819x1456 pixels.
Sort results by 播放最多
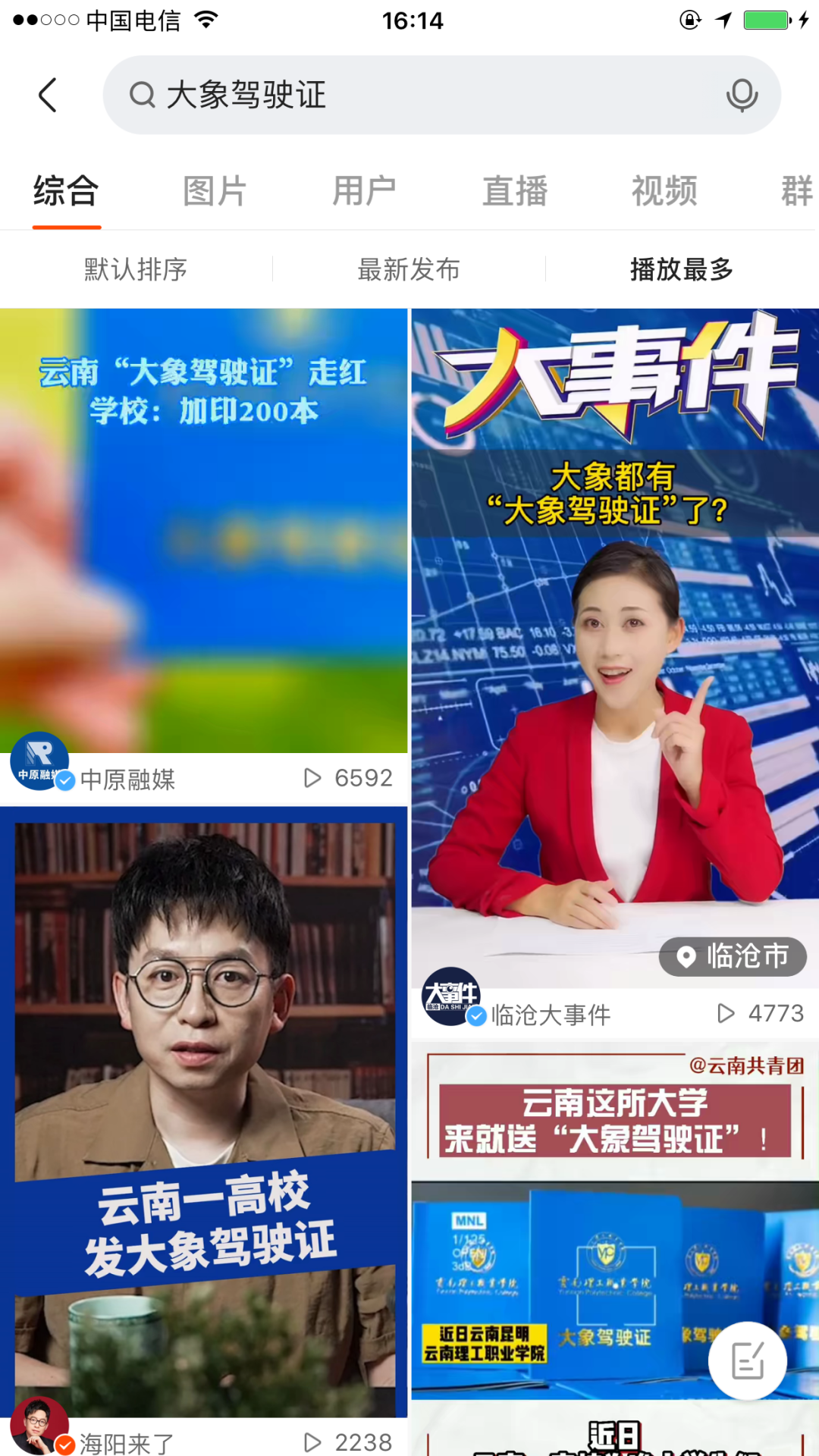click(682, 269)
